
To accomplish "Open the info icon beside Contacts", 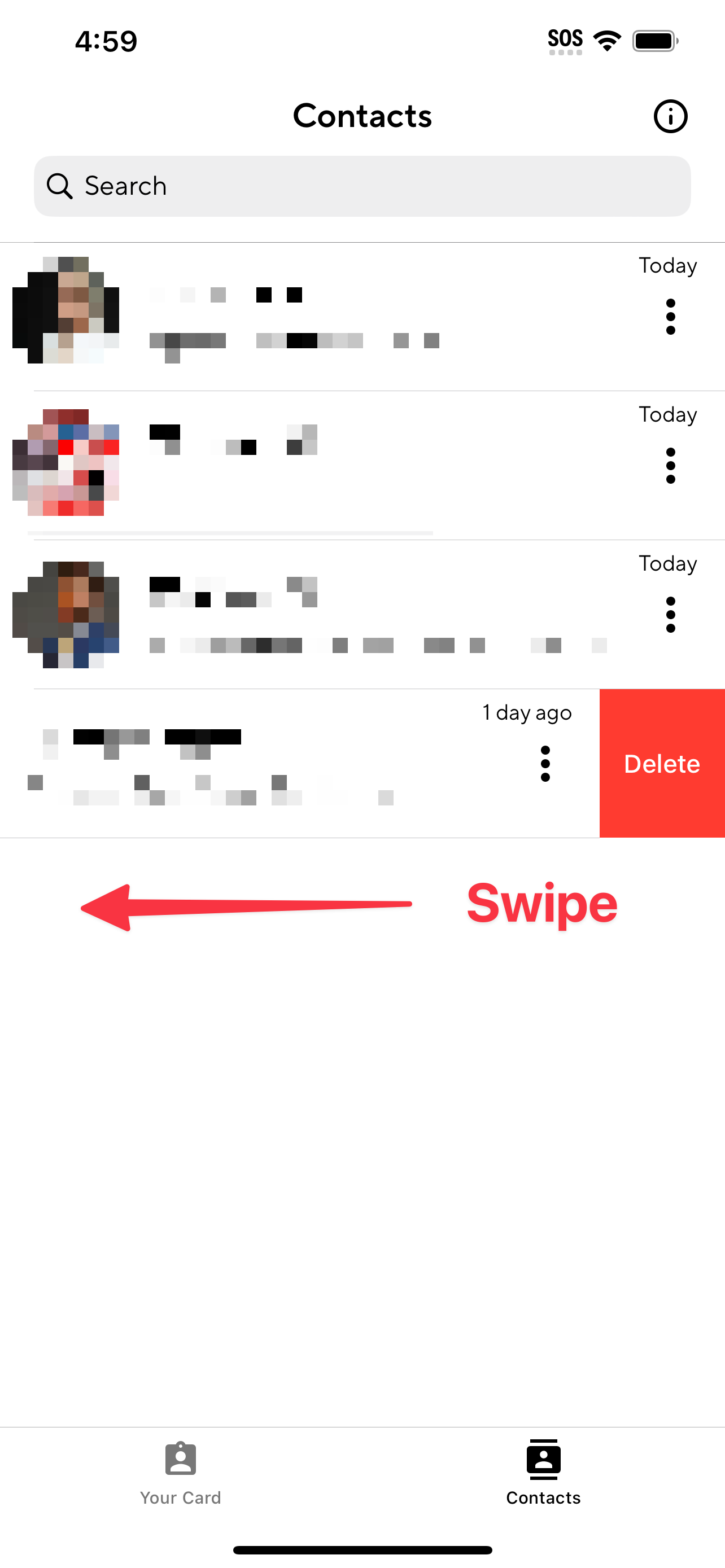I will [670, 116].
